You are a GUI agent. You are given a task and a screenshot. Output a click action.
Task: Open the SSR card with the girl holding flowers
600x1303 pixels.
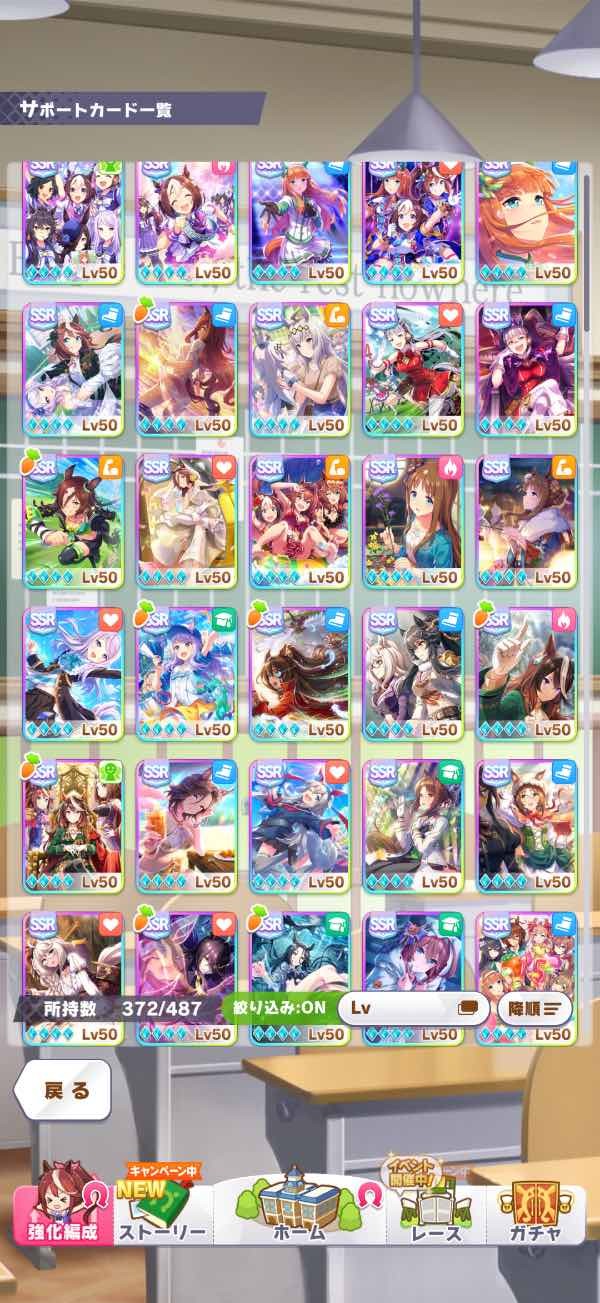[x=414, y=520]
